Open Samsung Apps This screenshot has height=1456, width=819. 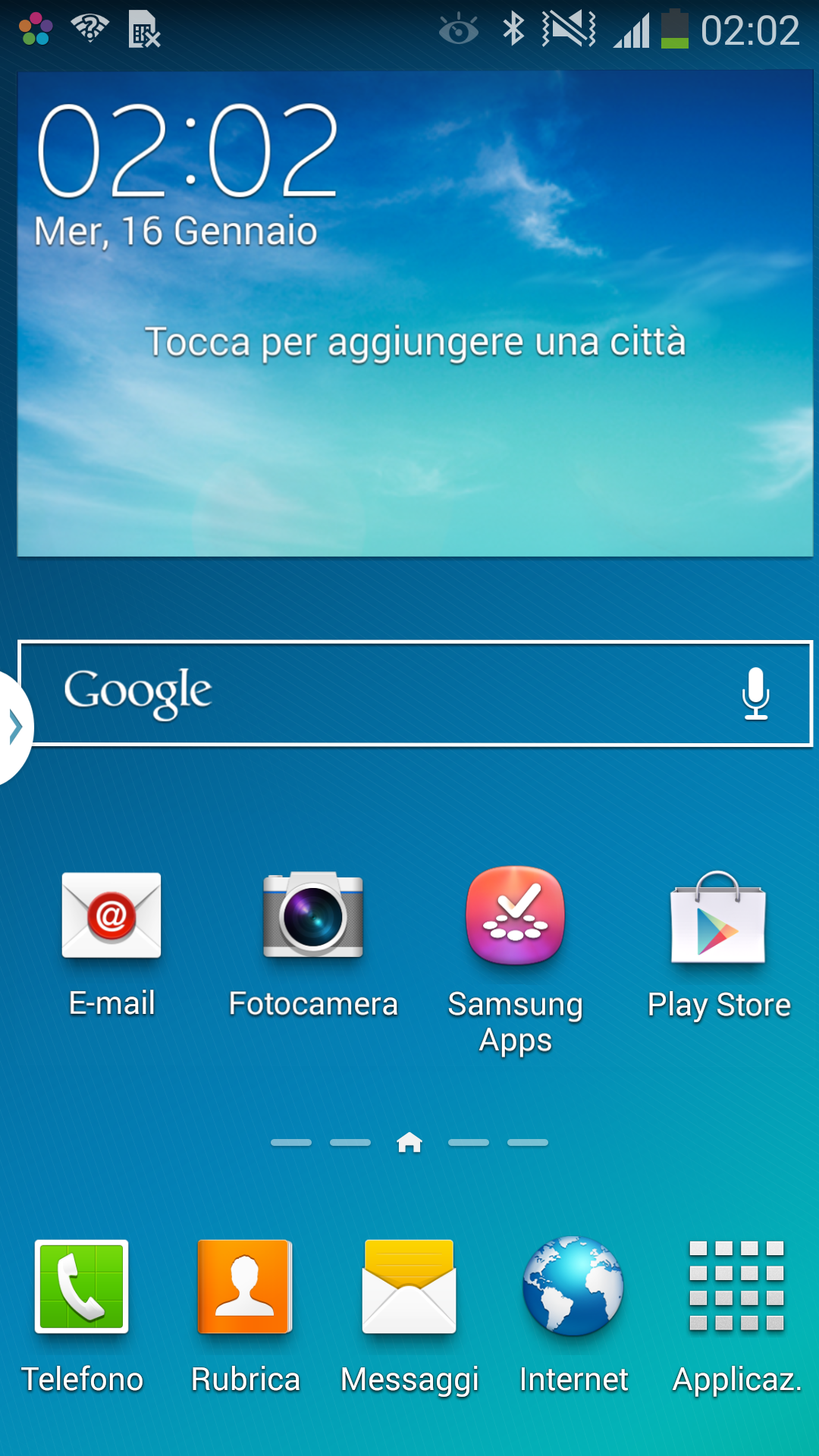[x=515, y=916]
